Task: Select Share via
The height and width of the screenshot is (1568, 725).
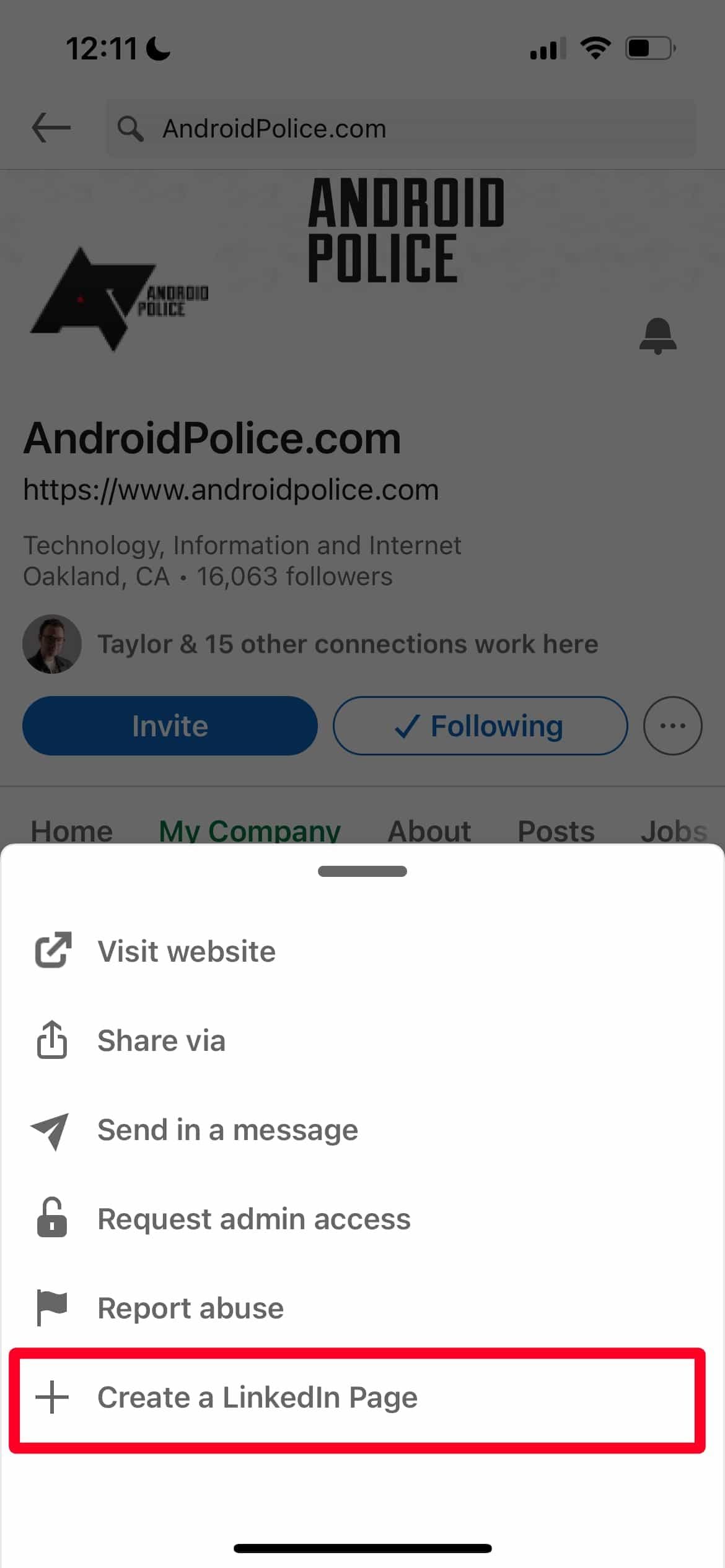Action: [x=161, y=1040]
